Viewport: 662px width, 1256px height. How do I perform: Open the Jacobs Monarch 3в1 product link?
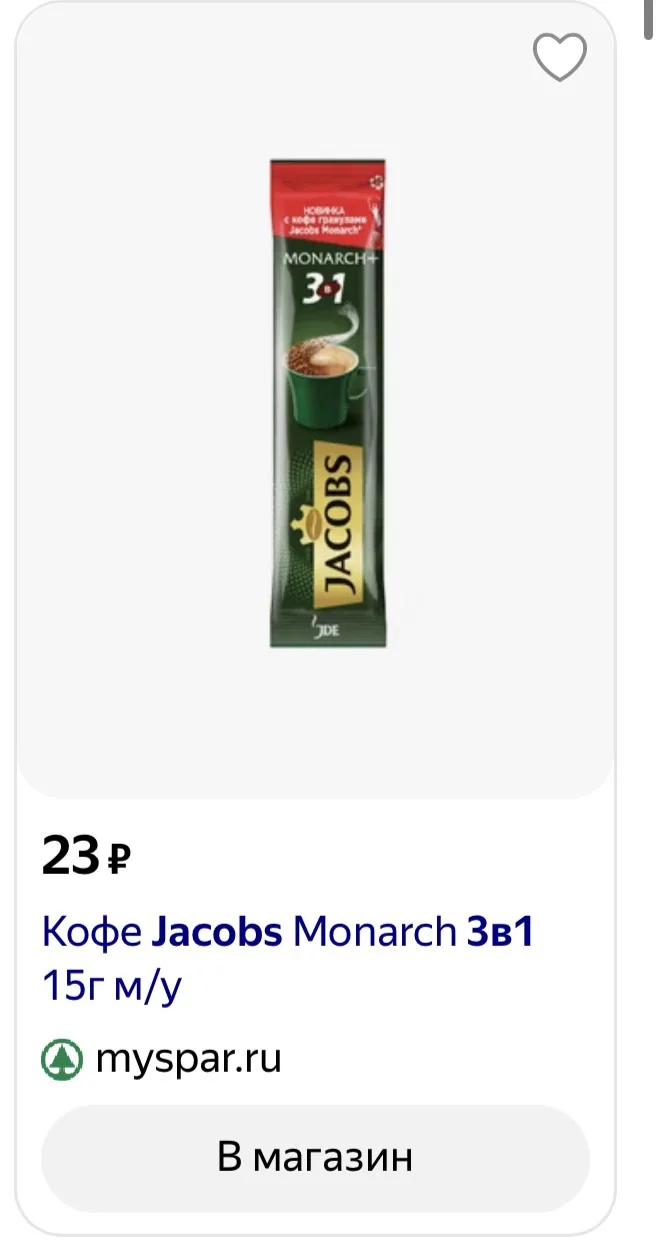pyautogui.click(x=288, y=959)
